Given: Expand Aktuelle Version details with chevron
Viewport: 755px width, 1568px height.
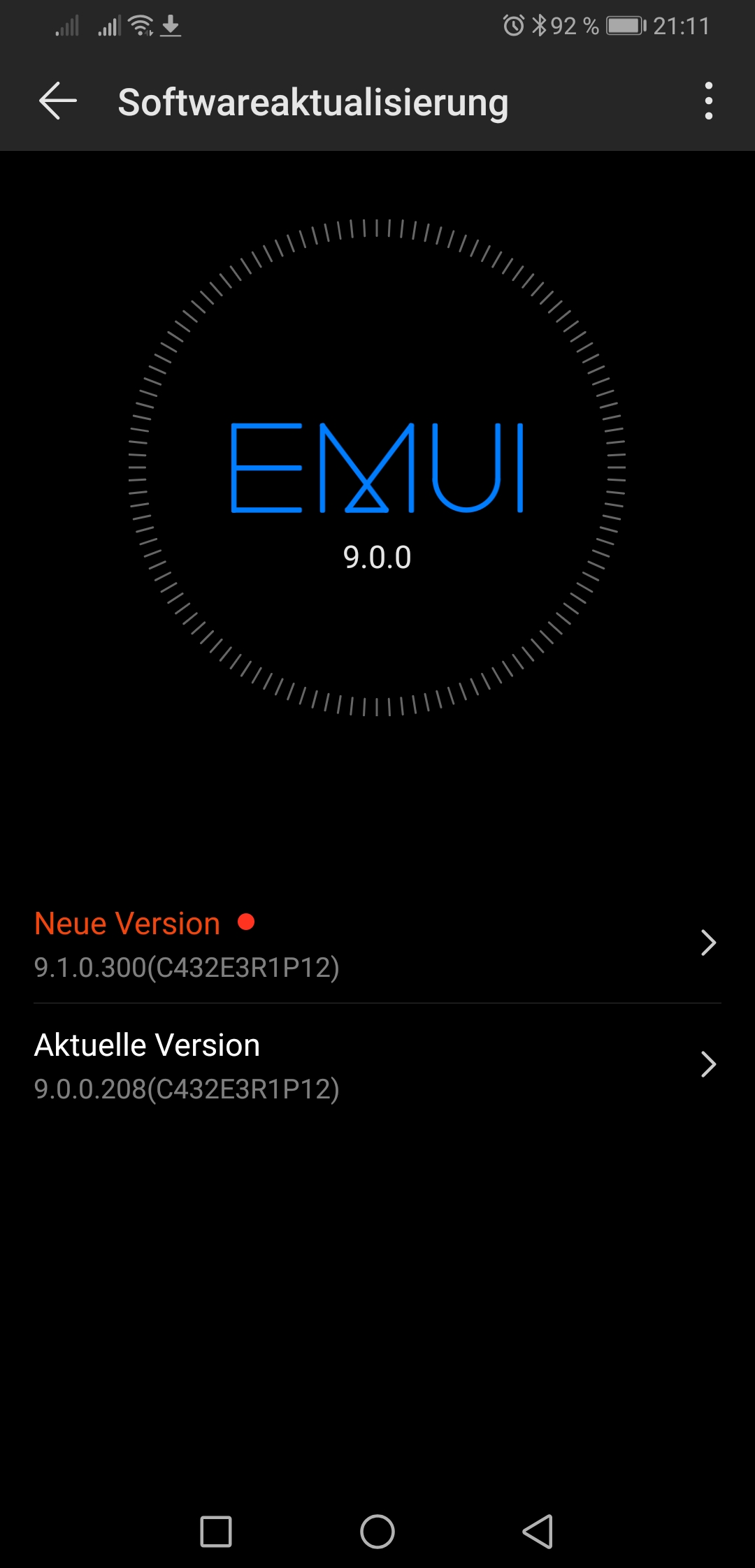Looking at the screenshot, I should click(708, 1065).
